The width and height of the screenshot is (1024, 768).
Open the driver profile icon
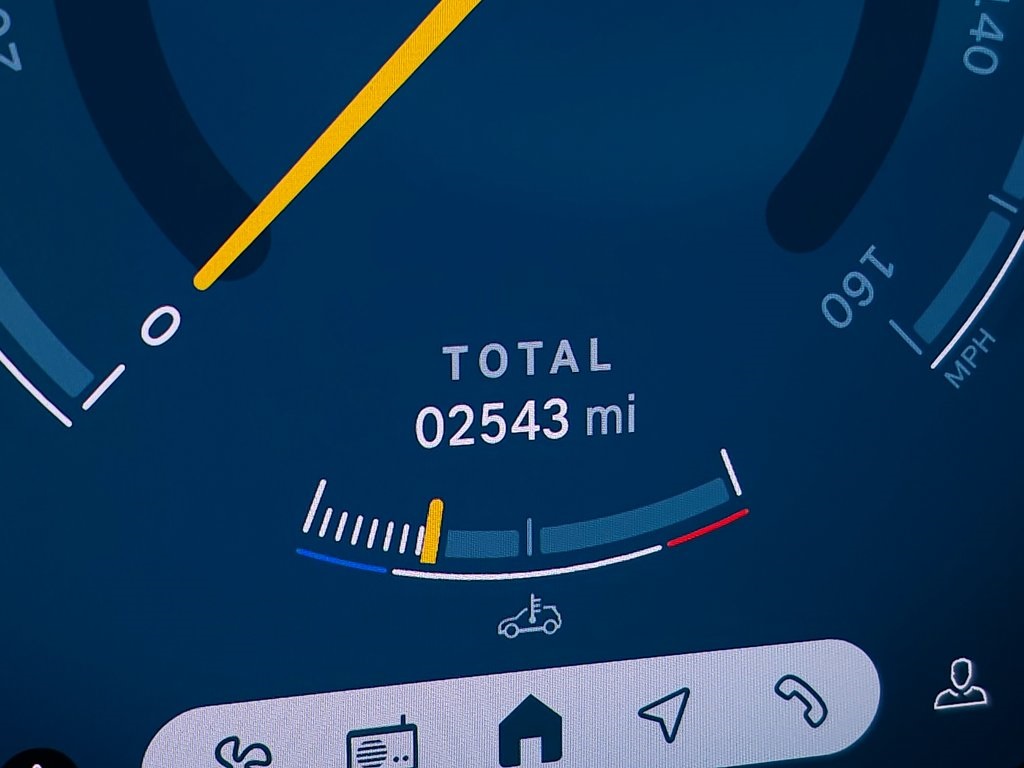[x=959, y=684]
